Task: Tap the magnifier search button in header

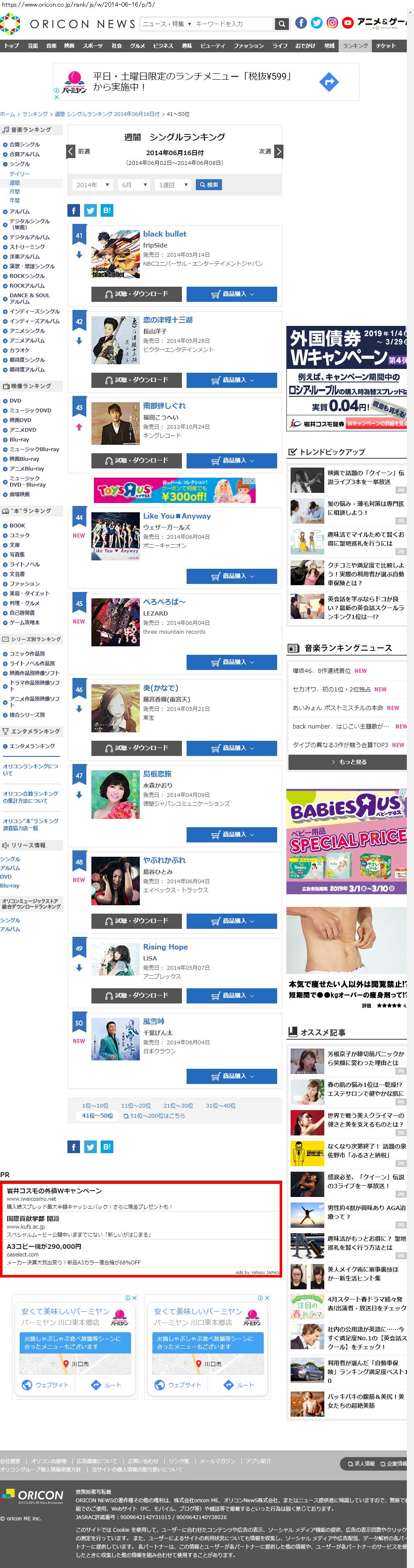Action: pos(281,24)
